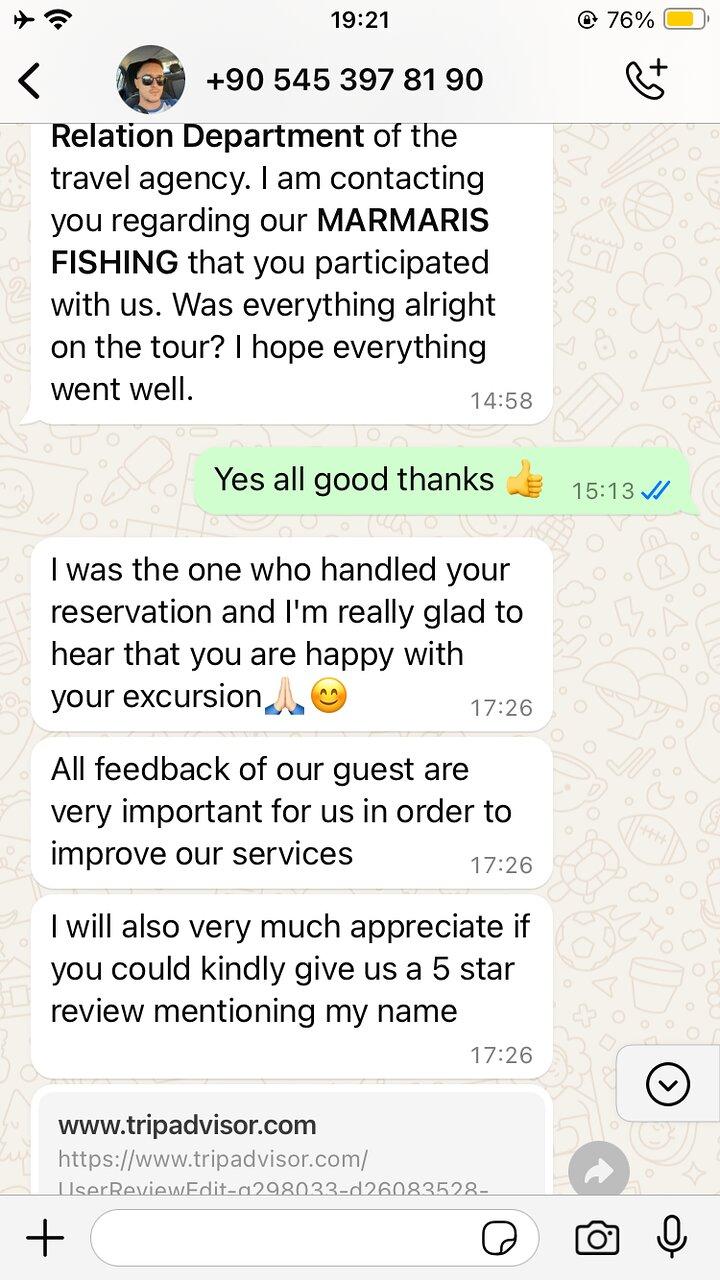720x1280 pixels.
Task: Open the sticker picker
Action: [499, 1239]
